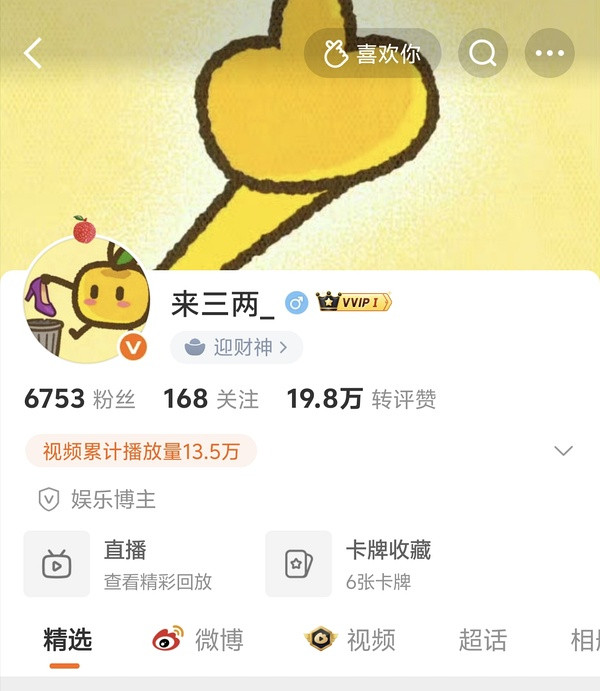Switch to the 超话 tab
Screen dimensions: 600x691
tap(482, 640)
